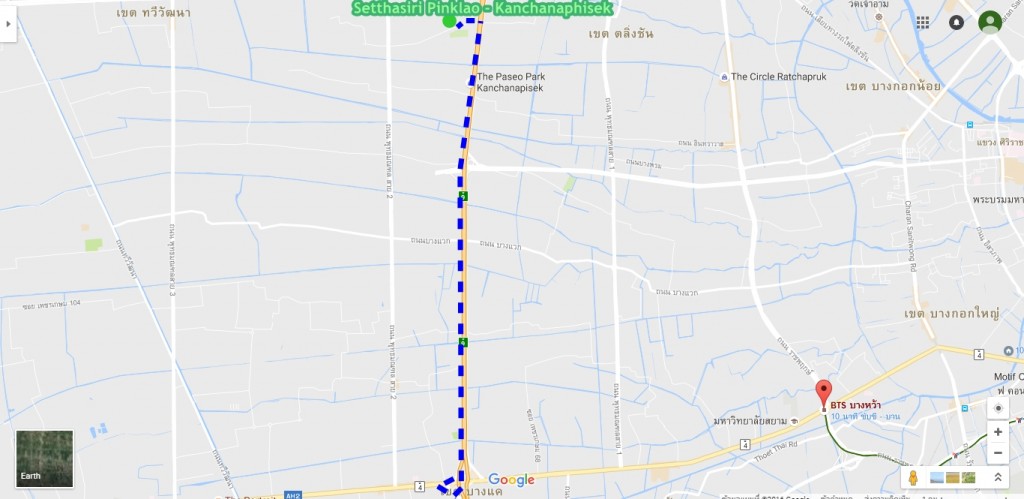Screen dimensions: 1024x499
Task: Open the Google apps grid
Action: (922, 22)
